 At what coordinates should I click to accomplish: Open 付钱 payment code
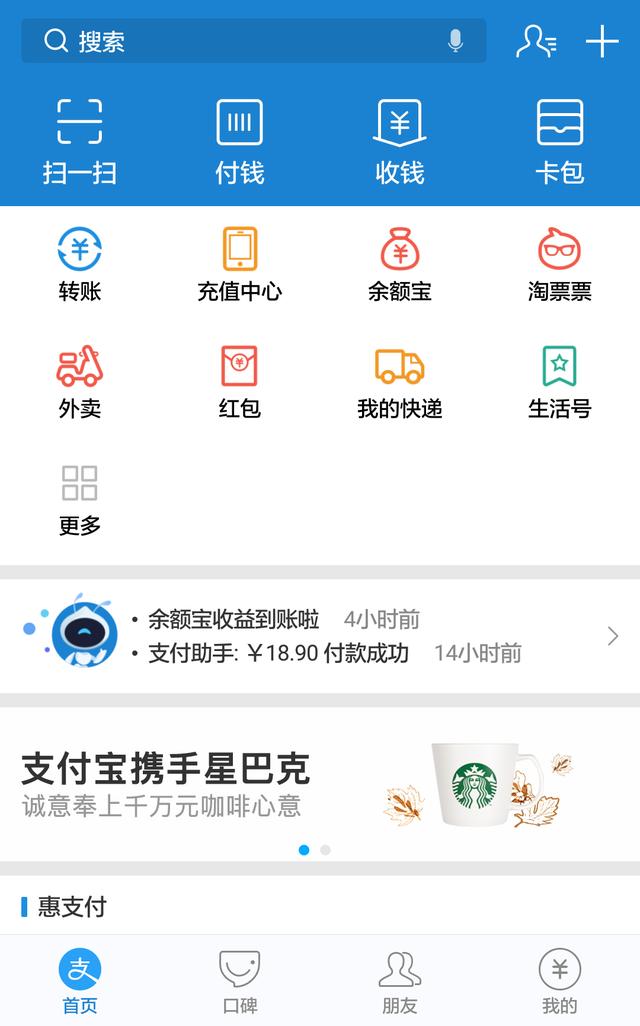point(240,142)
